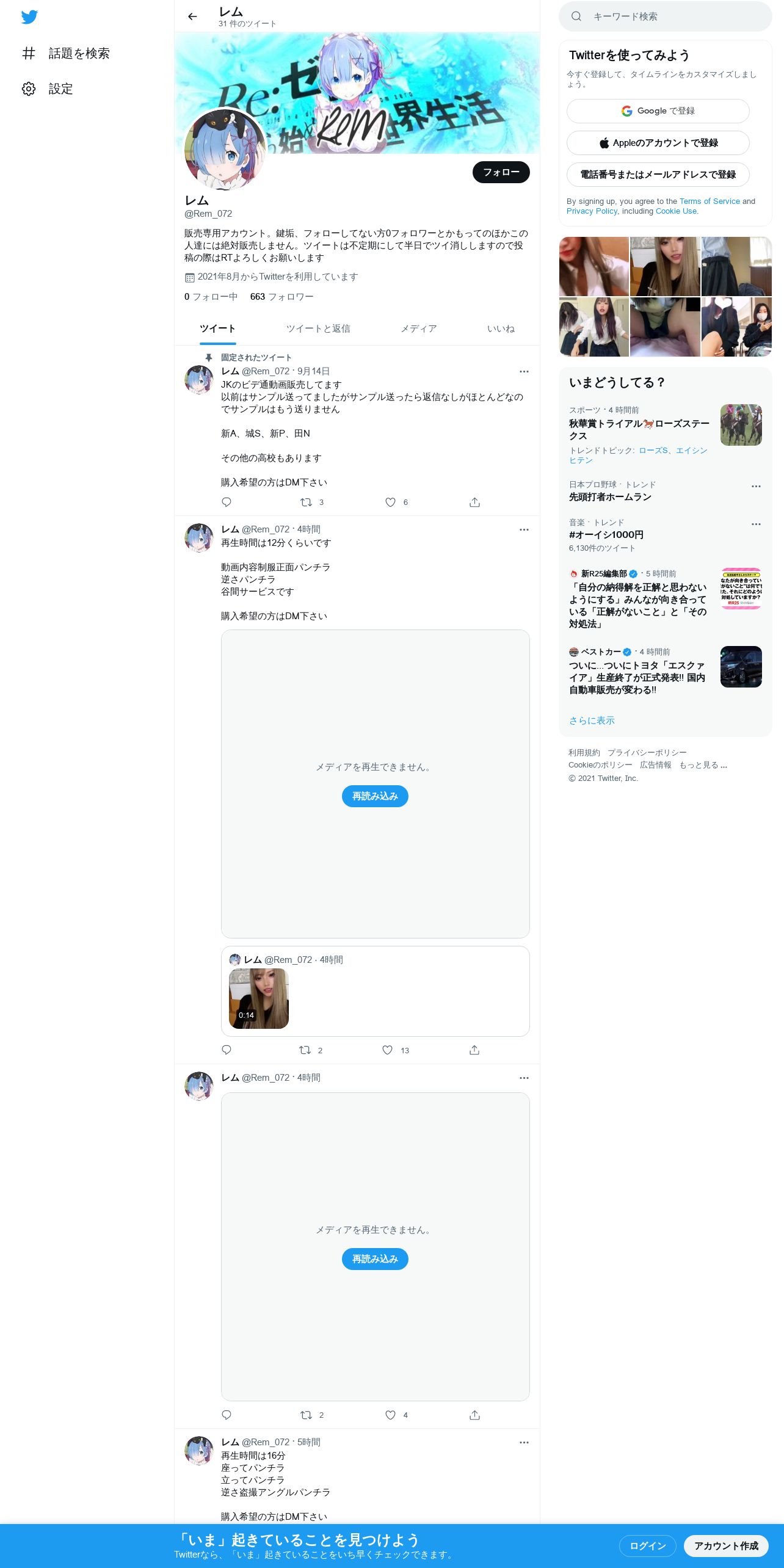Go back using the arrow at top

pyautogui.click(x=192, y=16)
